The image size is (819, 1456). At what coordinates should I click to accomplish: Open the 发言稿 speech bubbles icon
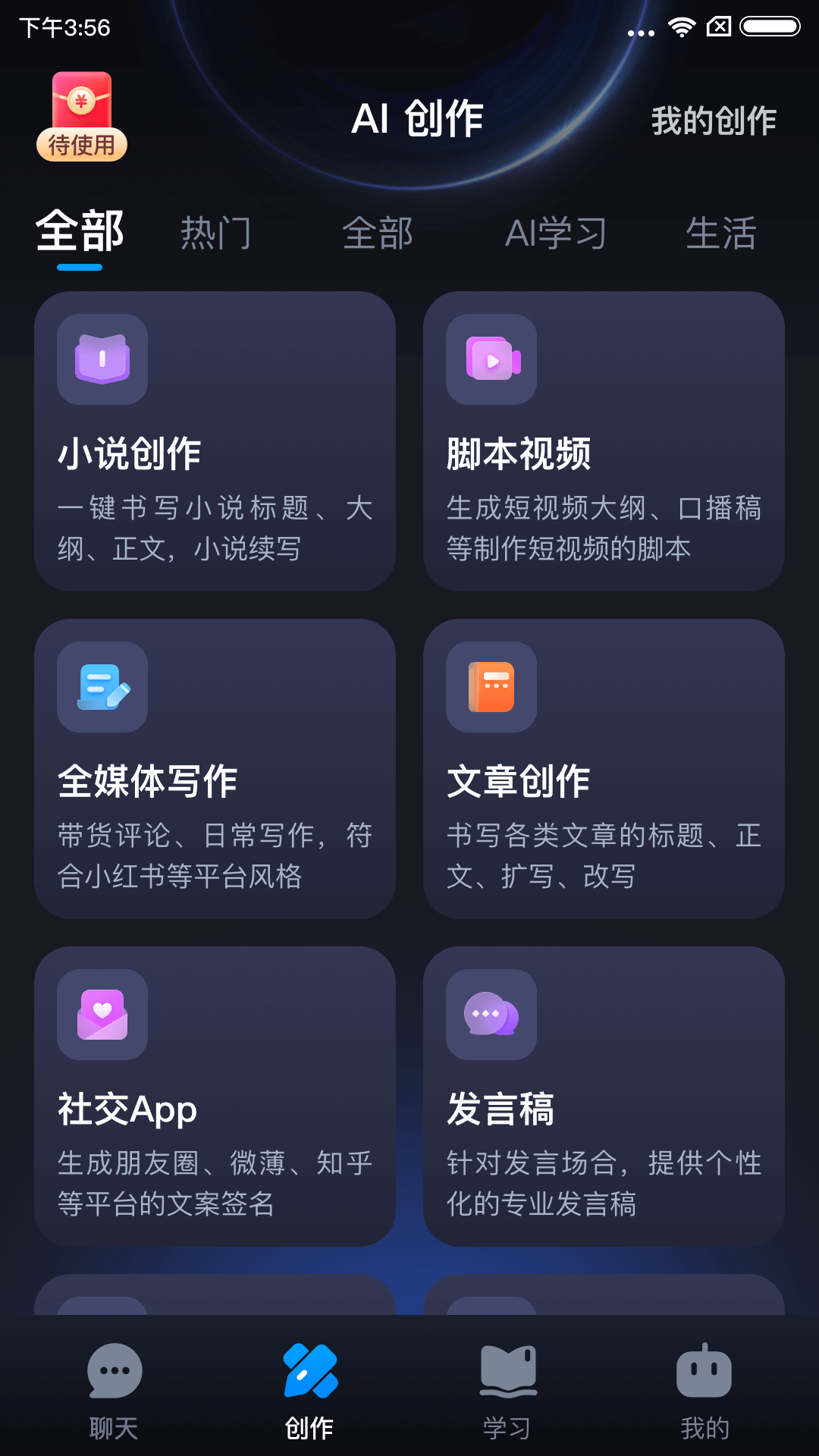[490, 1015]
